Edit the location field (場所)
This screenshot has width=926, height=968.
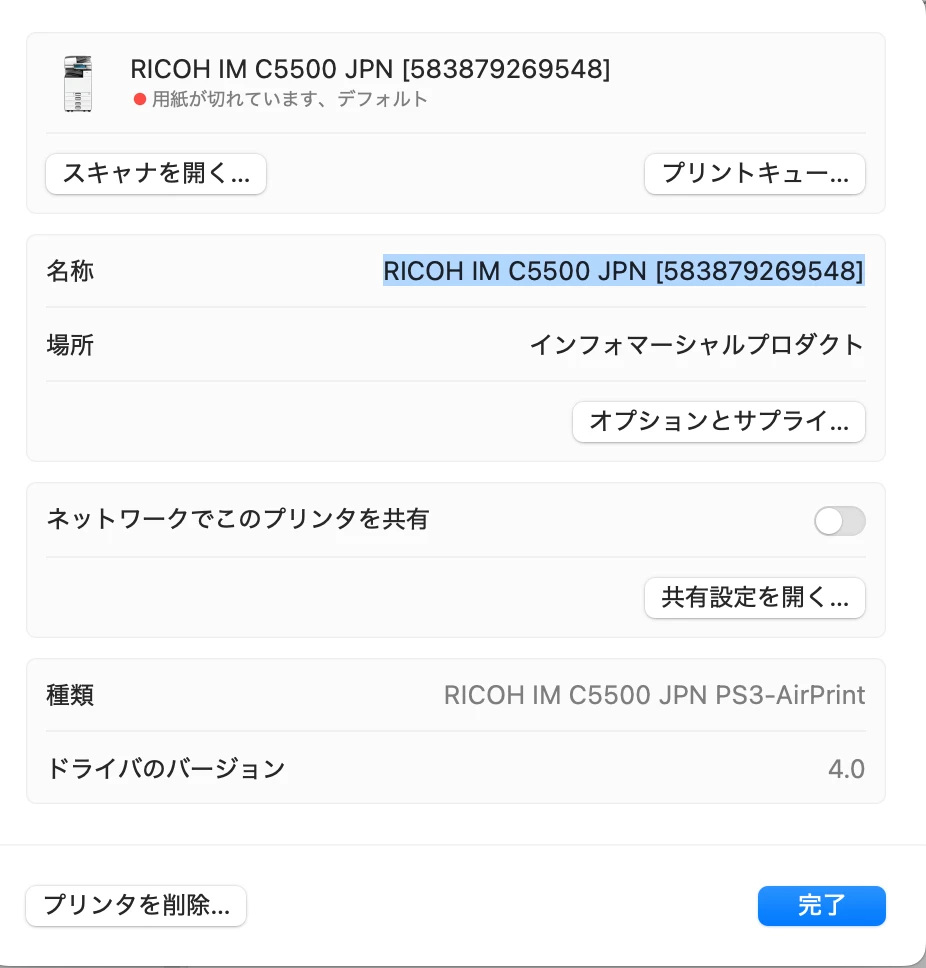point(696,345)
